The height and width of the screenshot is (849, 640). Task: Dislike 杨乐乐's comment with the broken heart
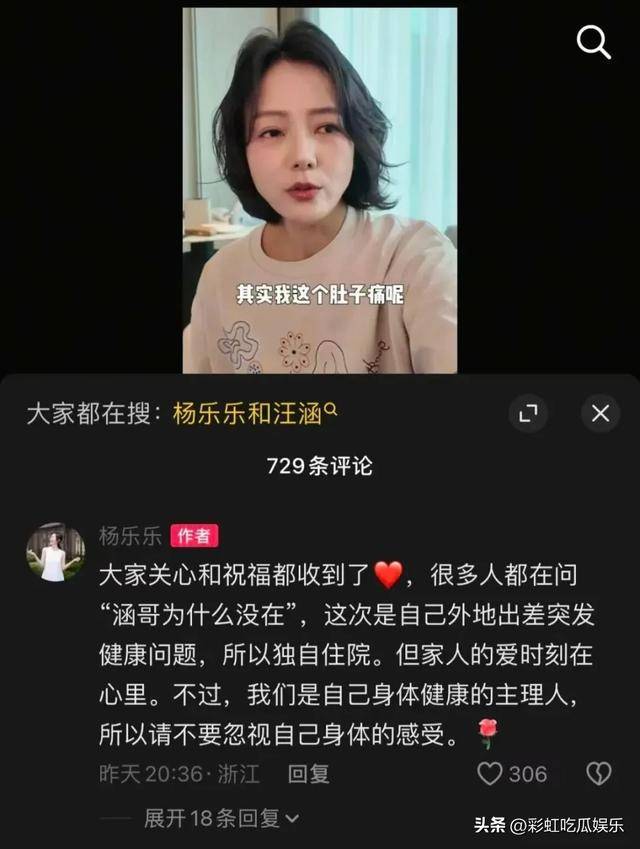point(598,773)
